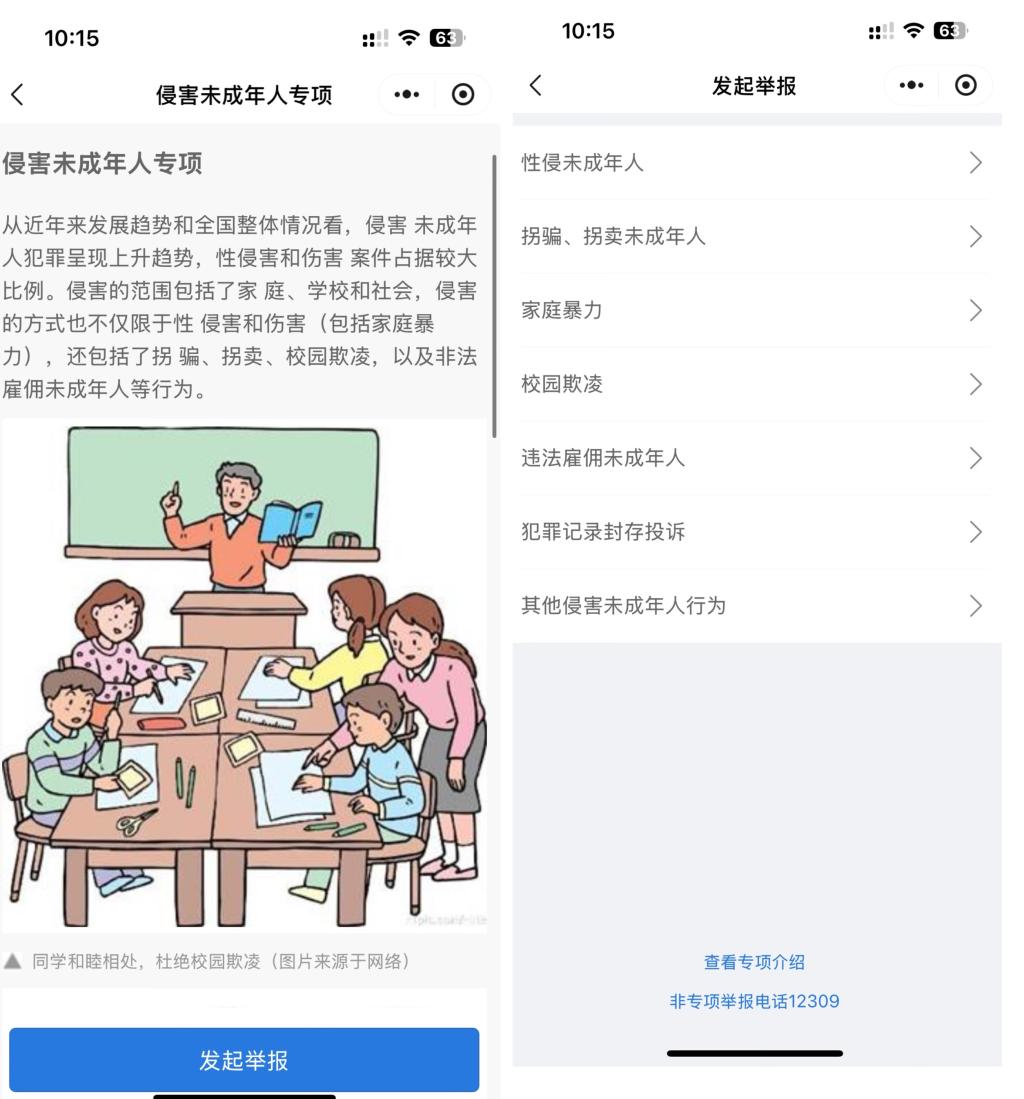Open the 校园欺凌 report option
This screenshot has width=1024, height=1099.
coord(755,385)
